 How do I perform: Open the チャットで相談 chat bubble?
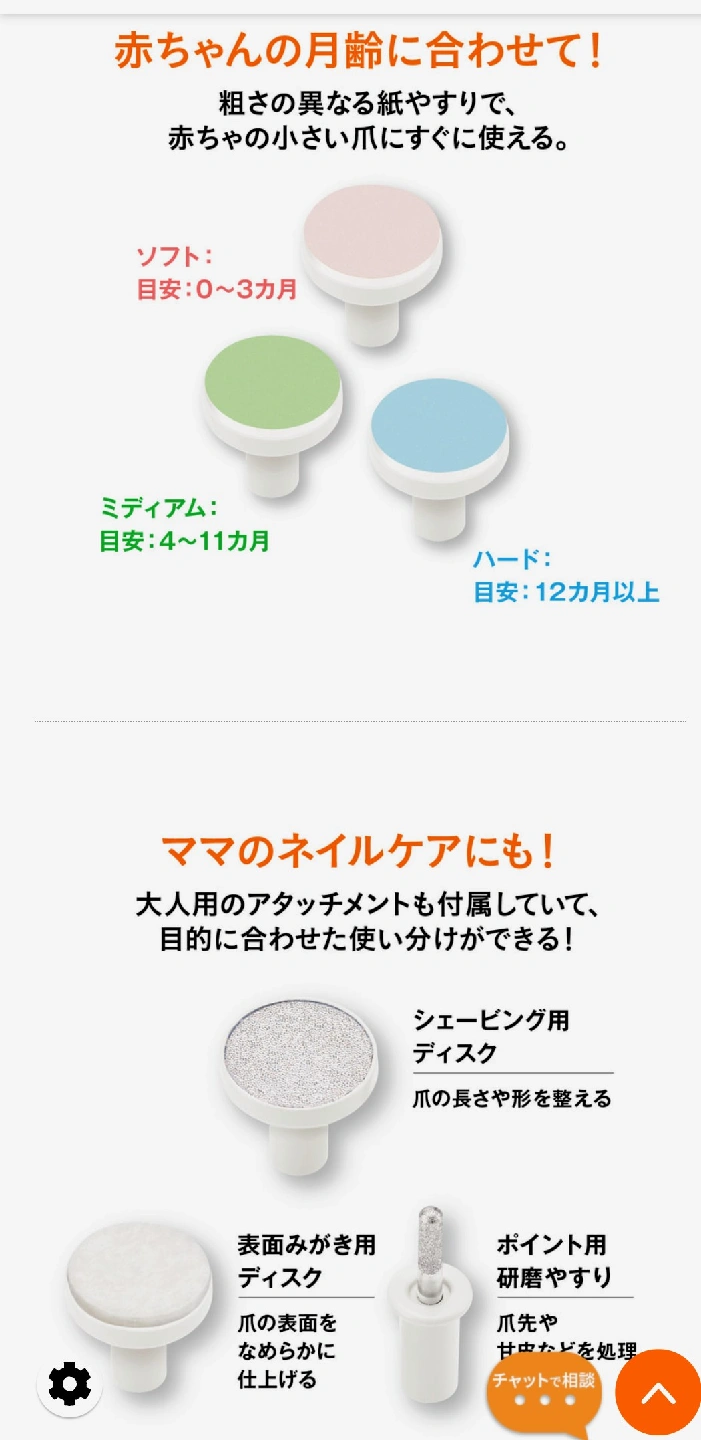coord(543,1391)
